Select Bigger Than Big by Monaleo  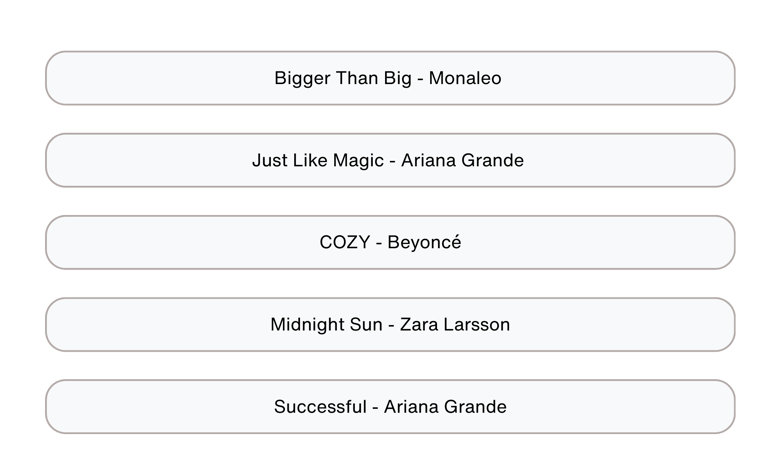390,78
